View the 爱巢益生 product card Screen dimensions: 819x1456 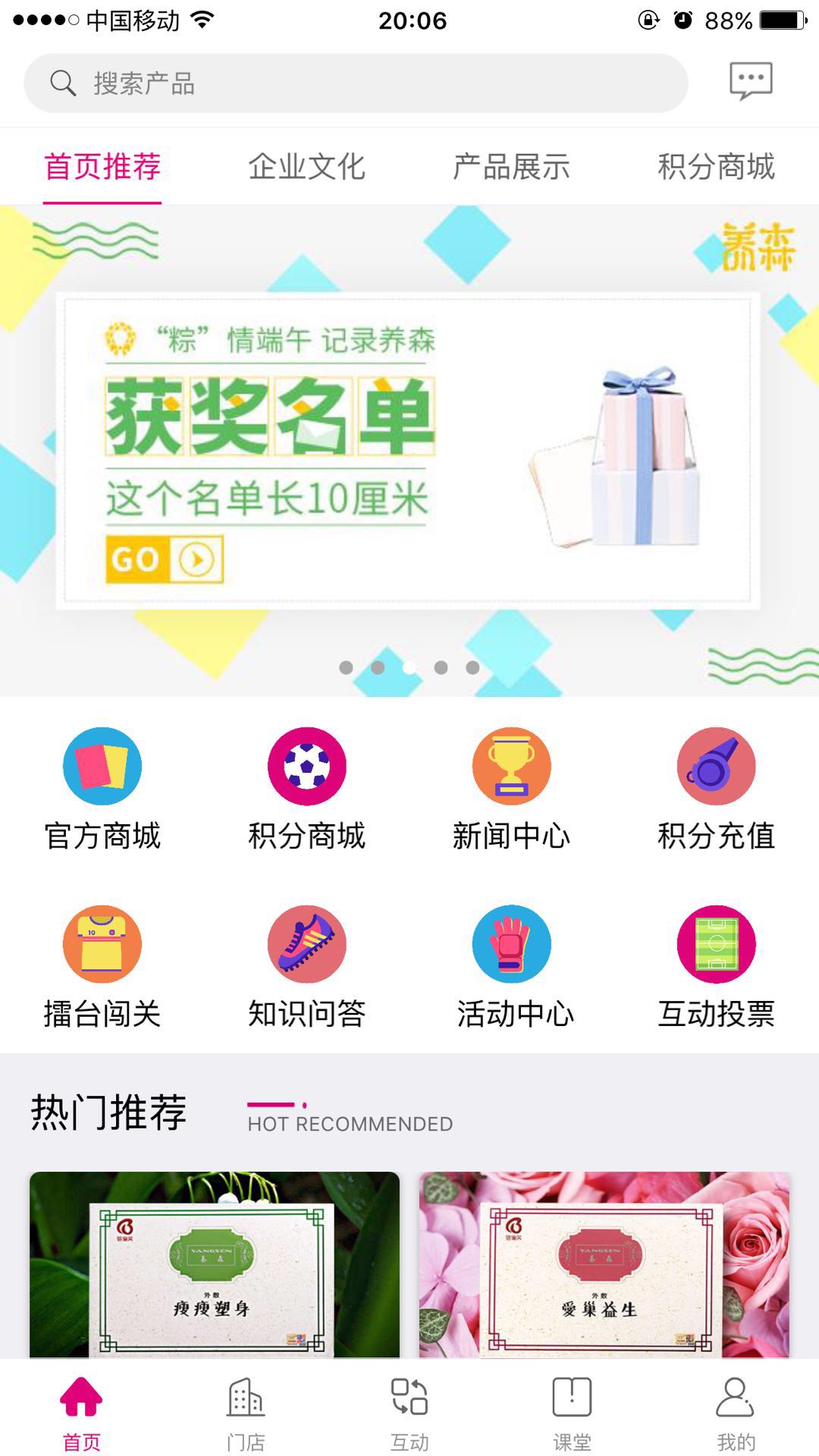point(604,1265)
